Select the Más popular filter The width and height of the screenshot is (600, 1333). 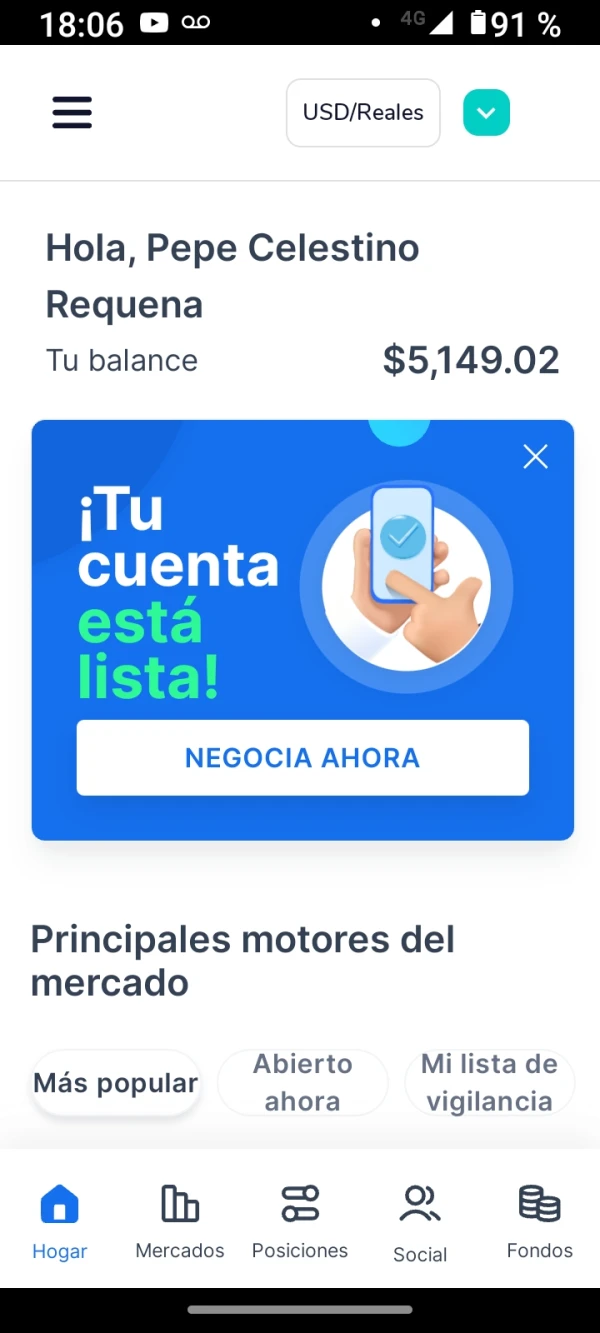(x=116, y=1083)
